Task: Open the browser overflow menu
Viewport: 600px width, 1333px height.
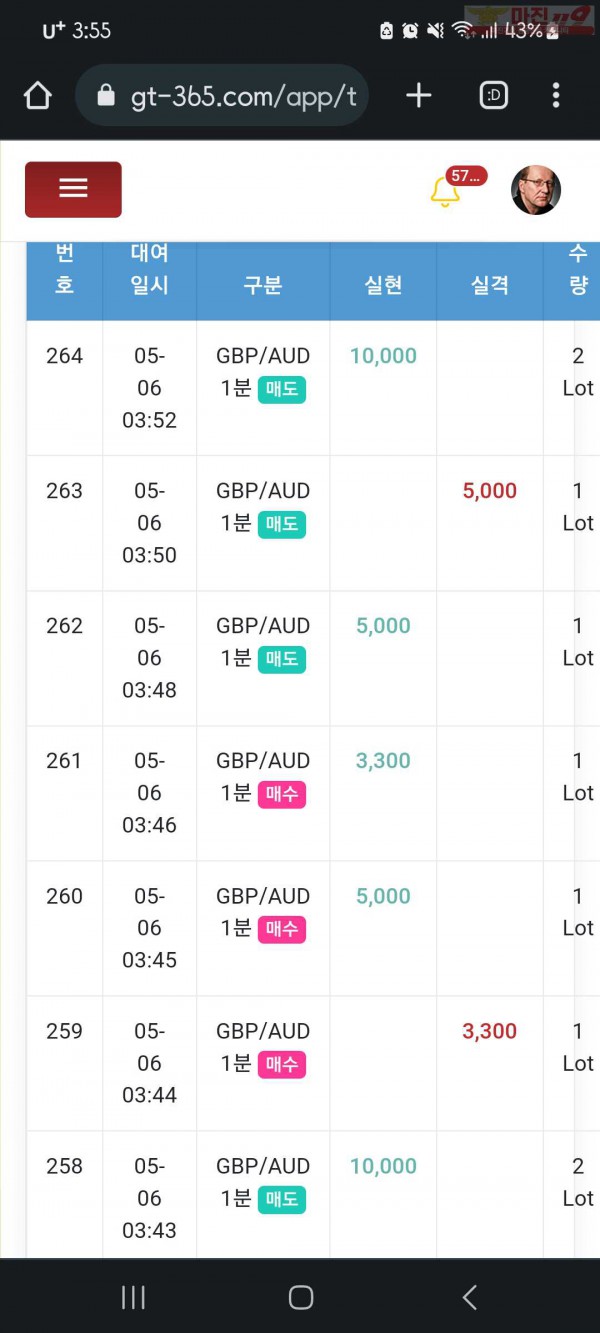Action: (556, 96)
